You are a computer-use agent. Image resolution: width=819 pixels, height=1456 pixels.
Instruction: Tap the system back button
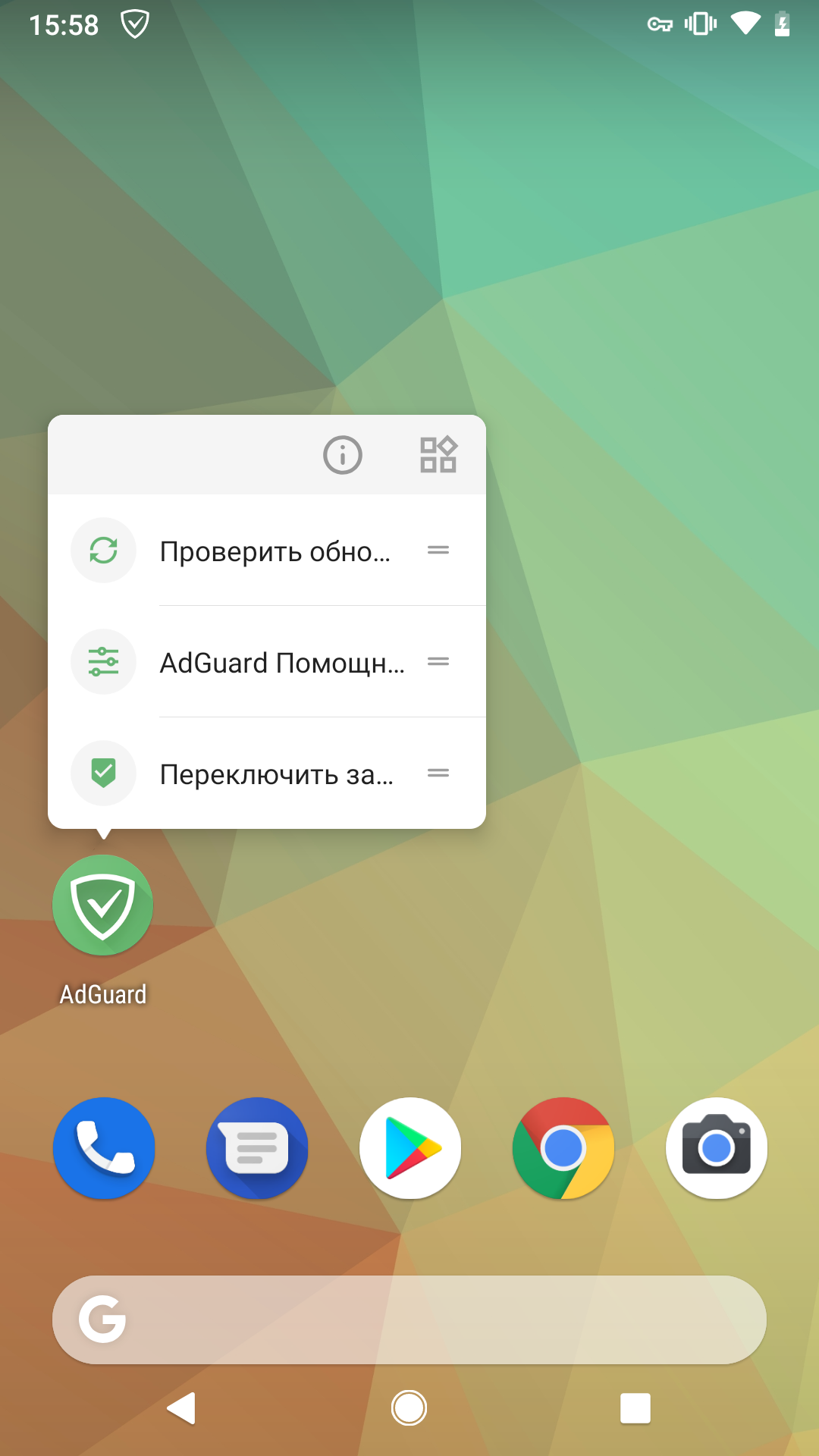click(x=182, y=1408)
